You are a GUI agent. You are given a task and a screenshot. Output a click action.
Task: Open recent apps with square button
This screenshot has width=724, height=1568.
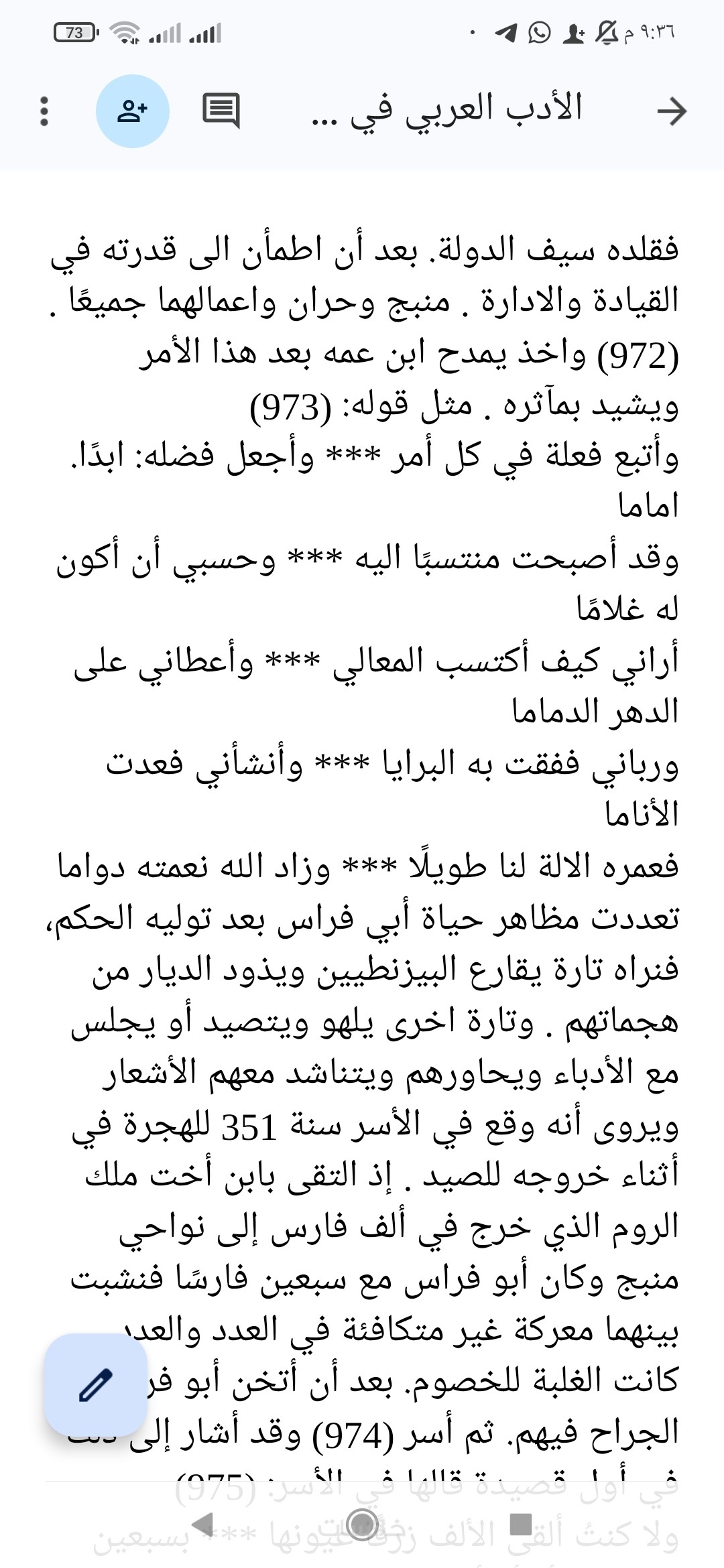click(x=522, y=1523)
